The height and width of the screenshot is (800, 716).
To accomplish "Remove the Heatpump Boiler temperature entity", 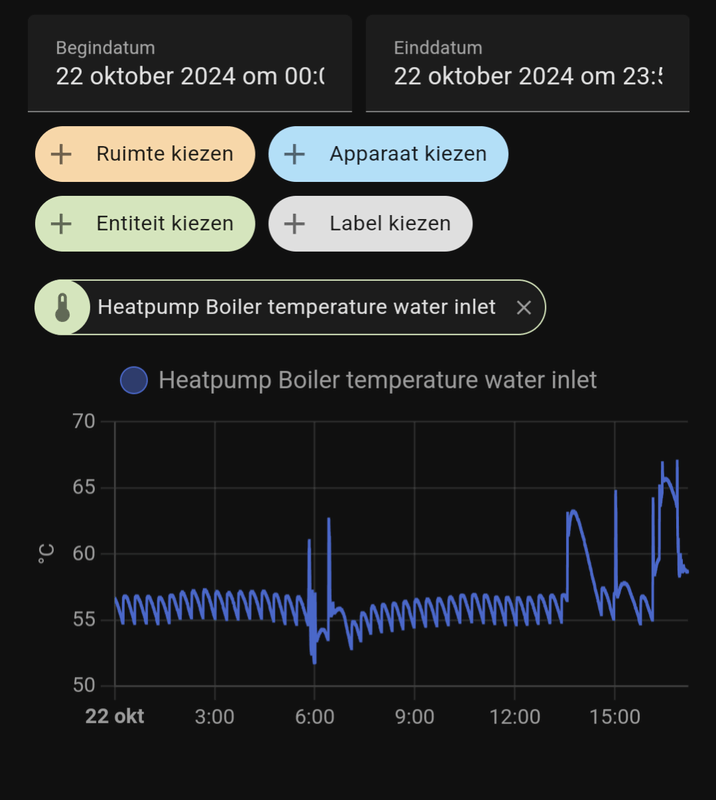I will tap(523, 307).
